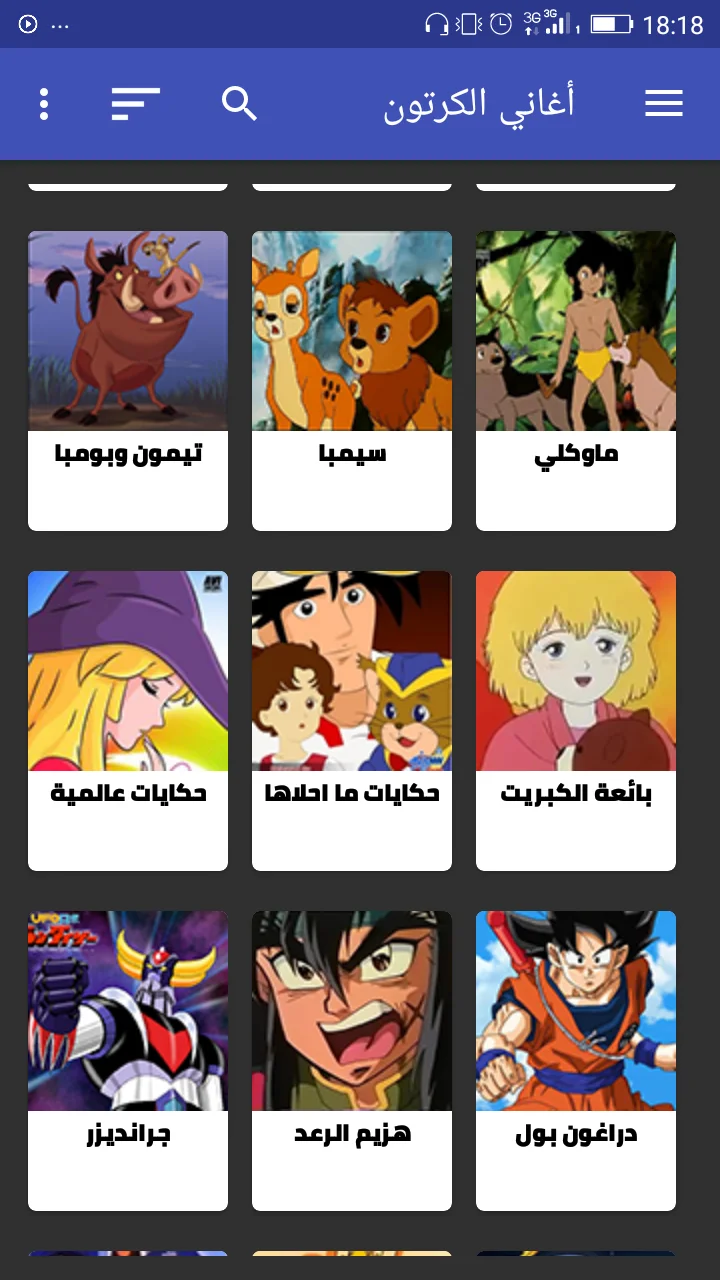This screenshot has height=1280, width=720.
Task: Open the جرانديزر cartoon card
Action: point(128,1060)
